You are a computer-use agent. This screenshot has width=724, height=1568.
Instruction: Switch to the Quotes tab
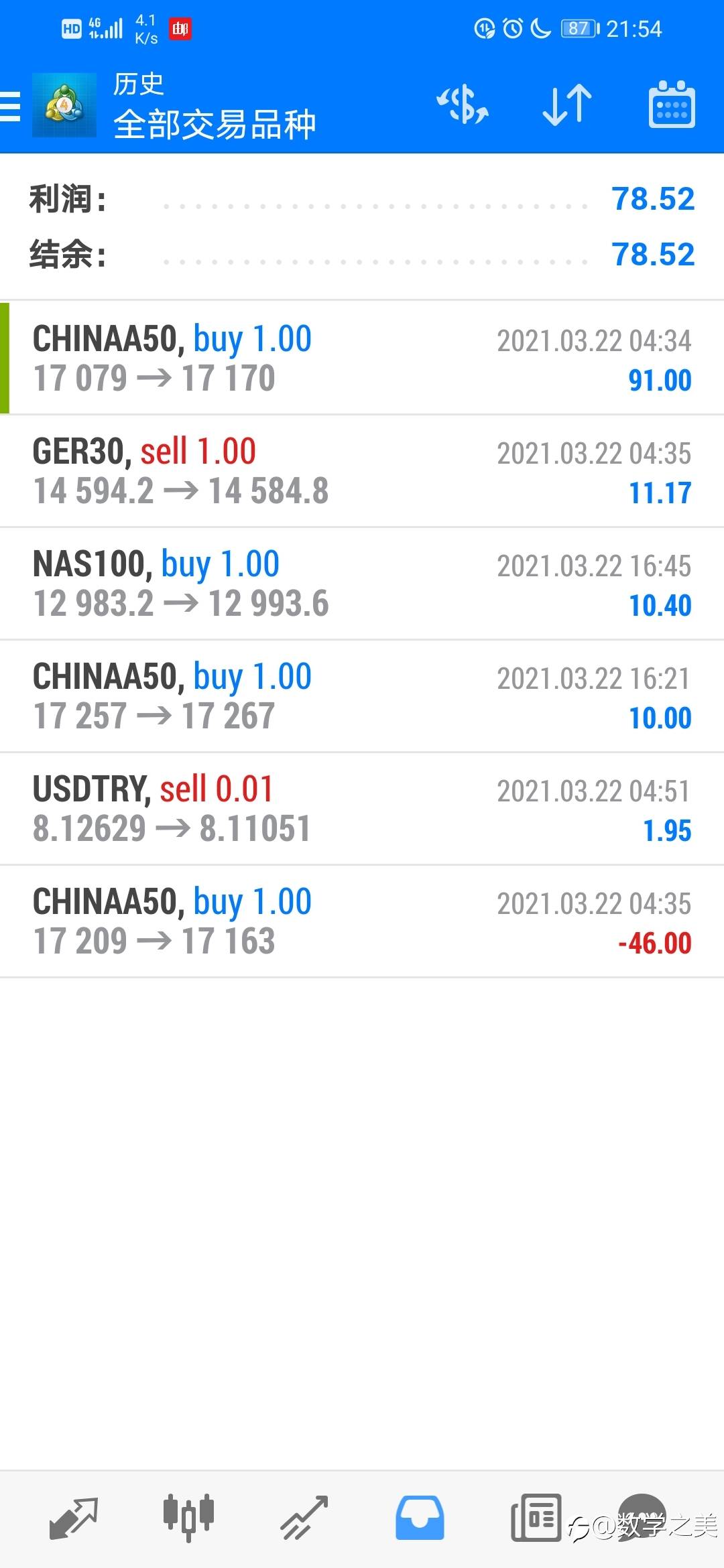pyautogui.click(x=74, y=1518)
